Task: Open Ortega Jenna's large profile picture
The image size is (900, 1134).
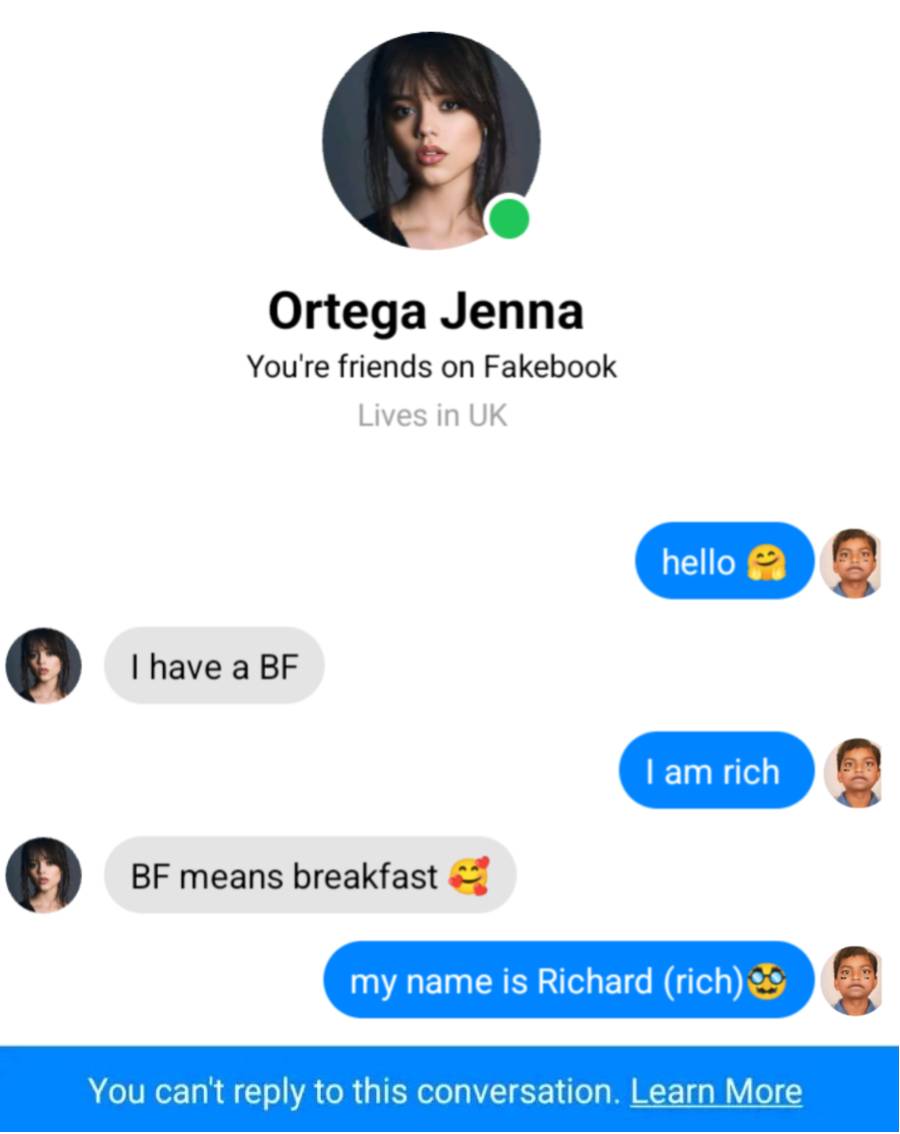Action: 431,141
